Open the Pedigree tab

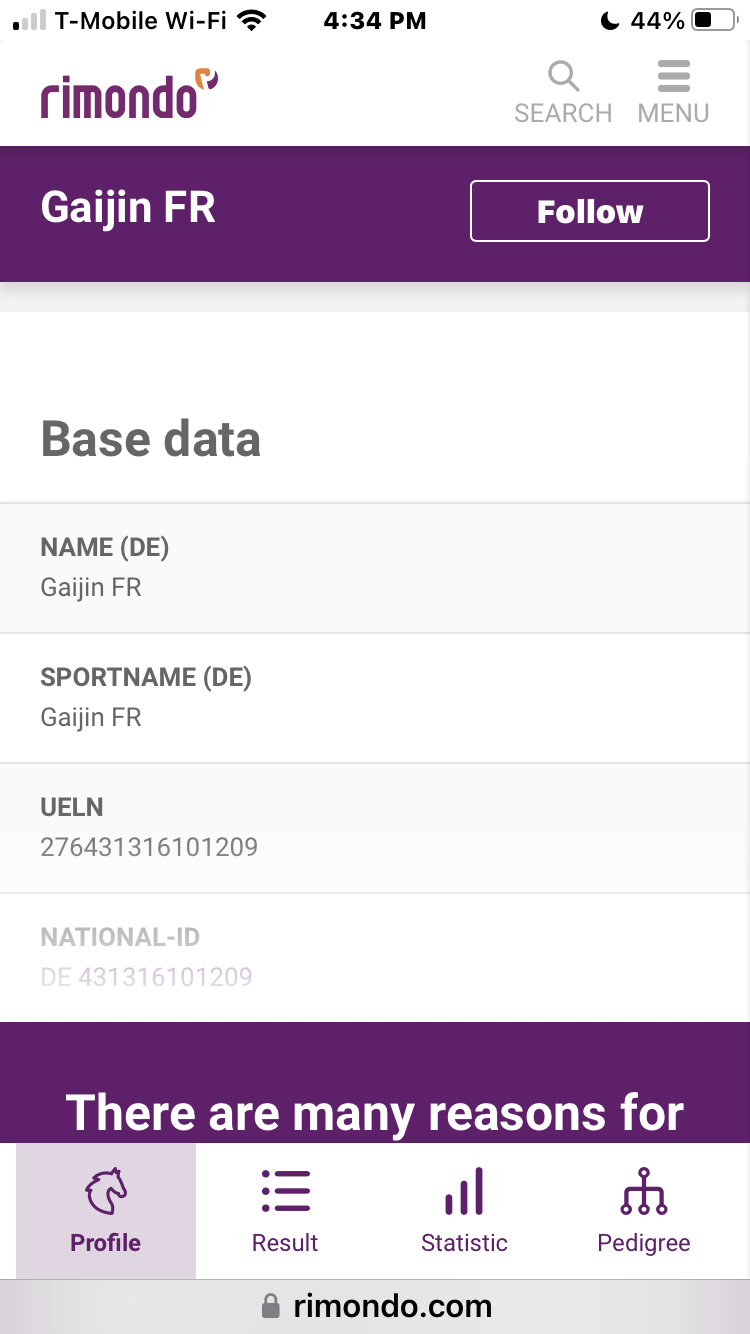(644, 1211)
